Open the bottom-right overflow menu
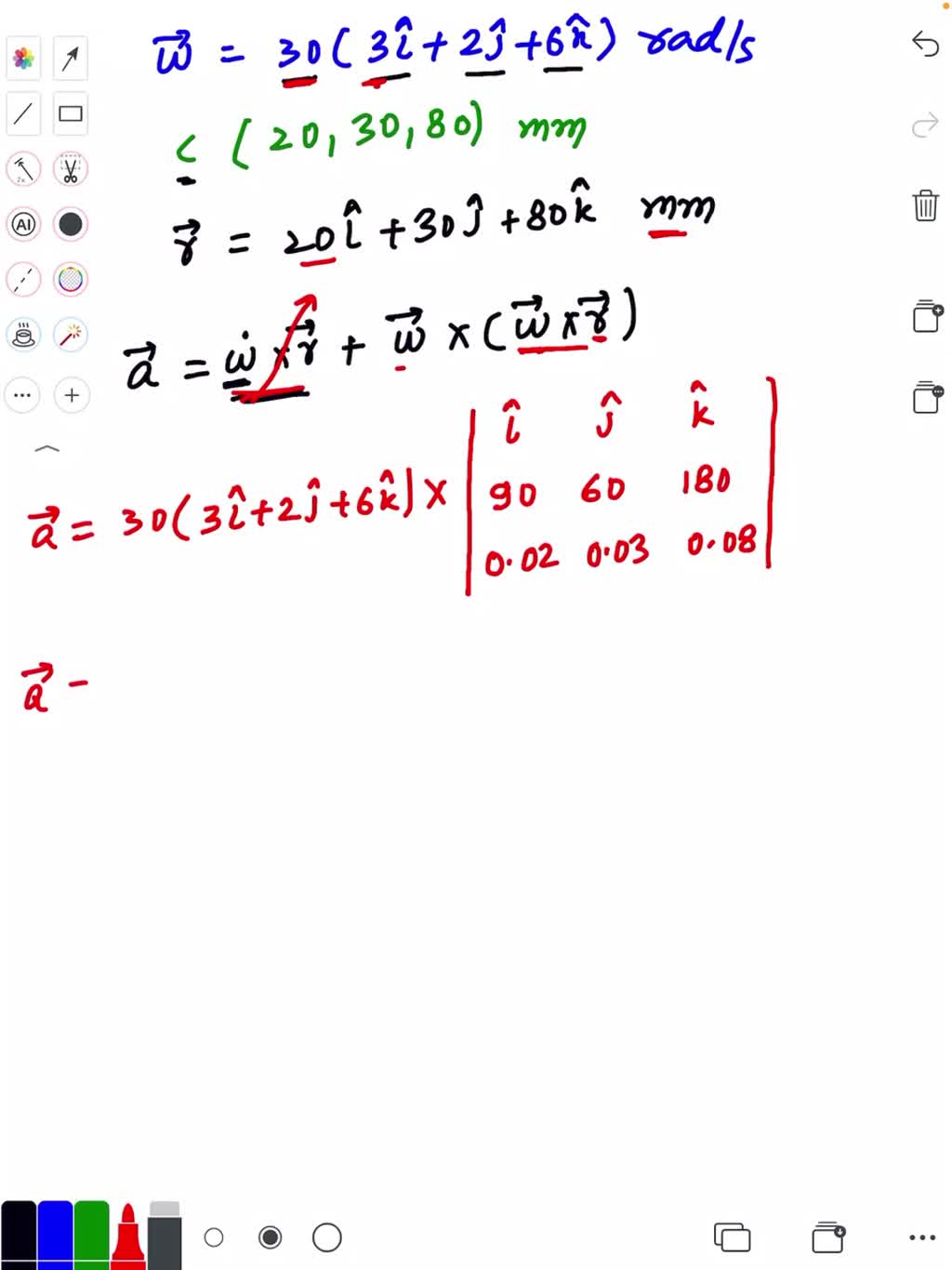Viewport: 952px width, 1270px height. coord(921,1237)
